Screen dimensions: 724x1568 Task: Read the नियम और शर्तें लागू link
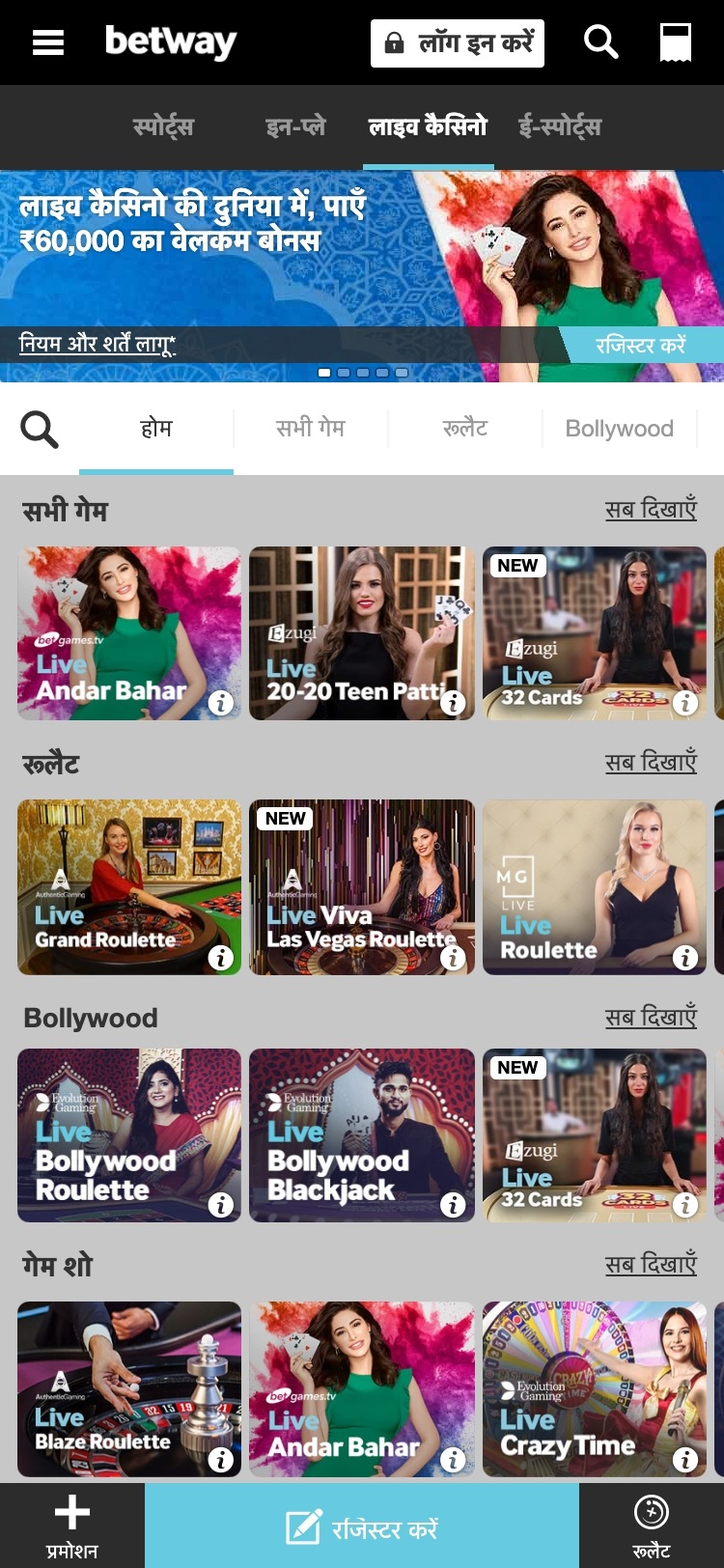click(x=97, y=344)
